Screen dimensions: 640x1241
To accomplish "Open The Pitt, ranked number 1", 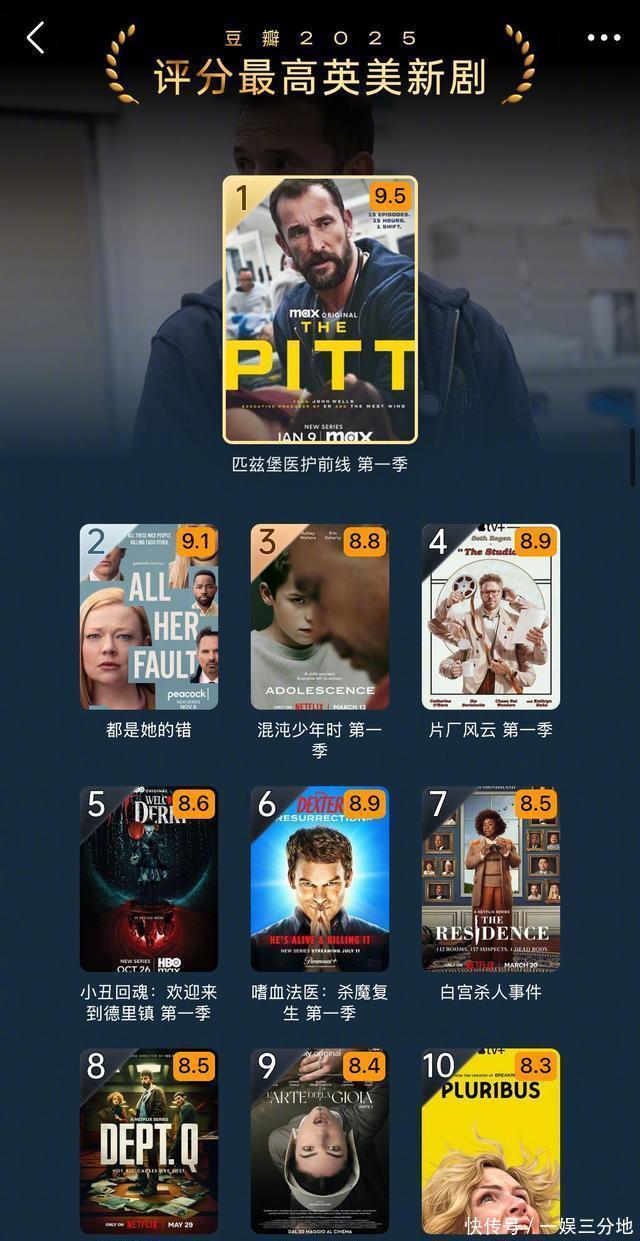I will pos(320,309).
